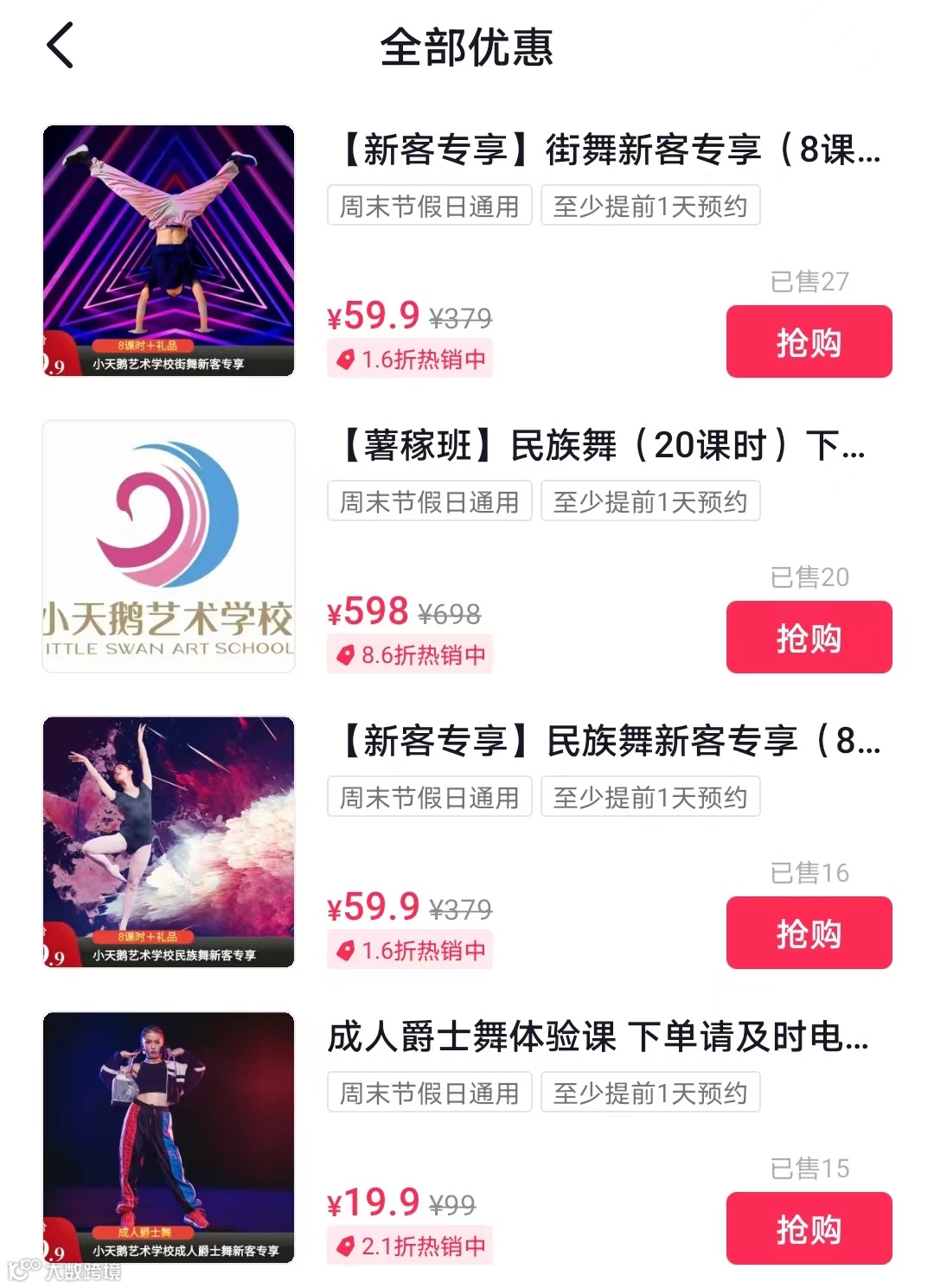The image size is (934, 1288).
Task: View the 成人爵士舞 course image
Action: 169,1138
